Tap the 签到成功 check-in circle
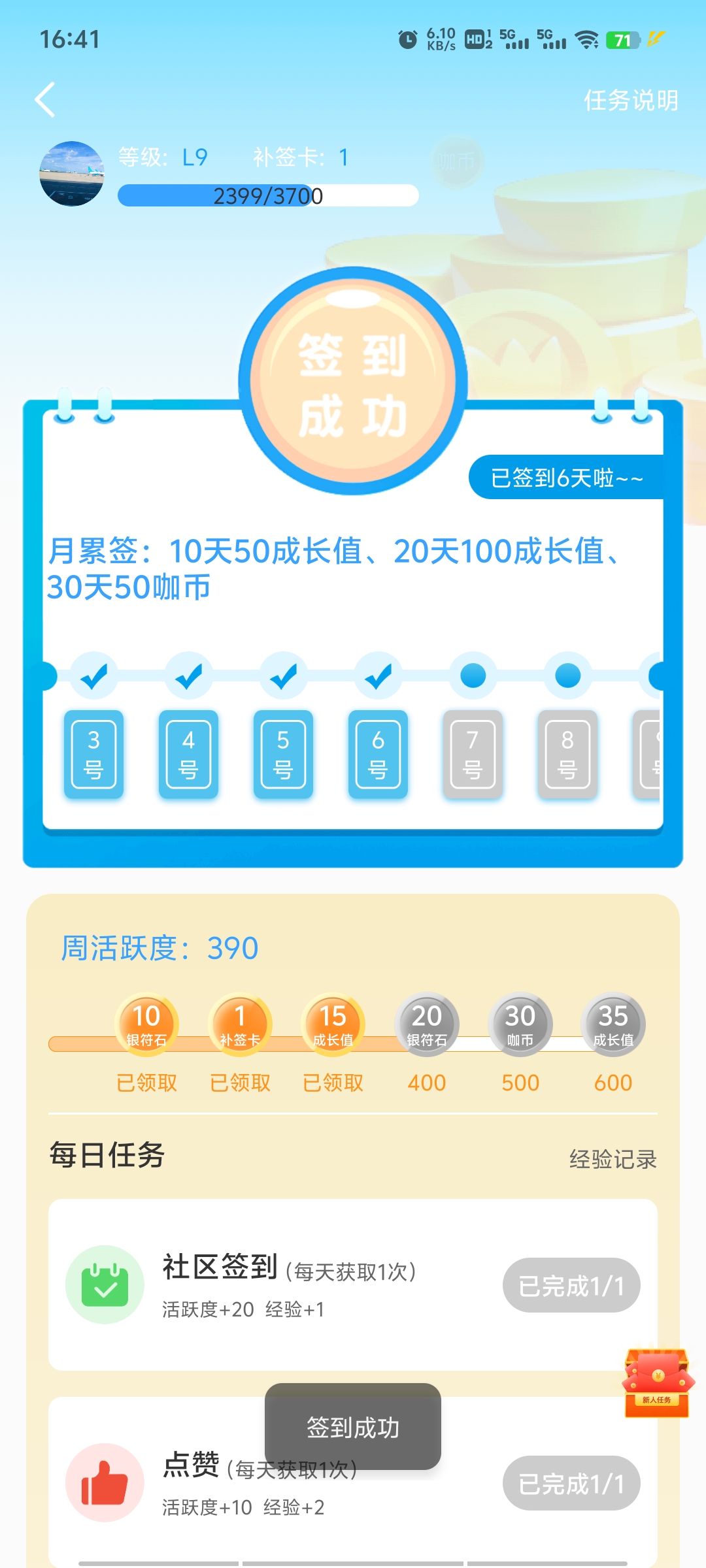 [x=353, y=384]
